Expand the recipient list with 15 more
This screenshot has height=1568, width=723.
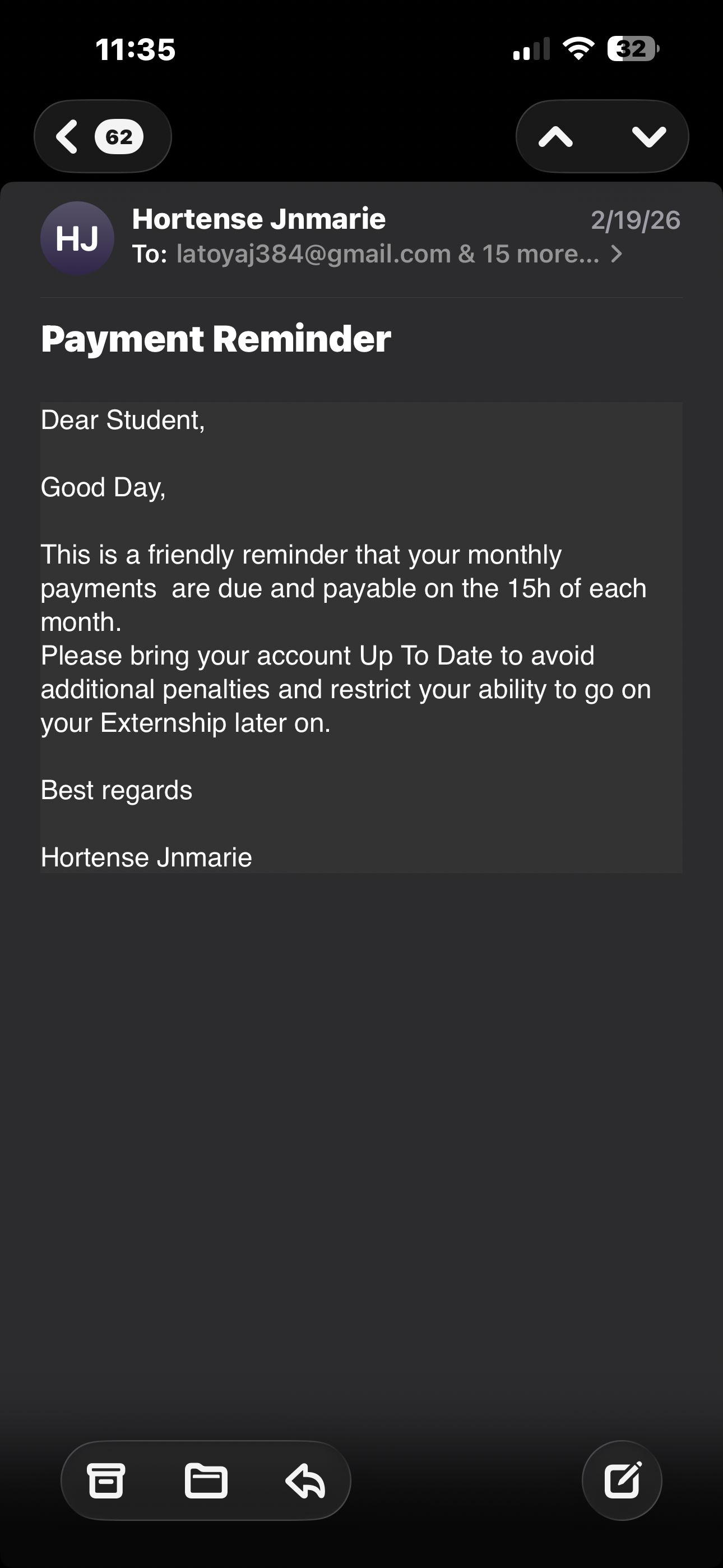(616, 254)
